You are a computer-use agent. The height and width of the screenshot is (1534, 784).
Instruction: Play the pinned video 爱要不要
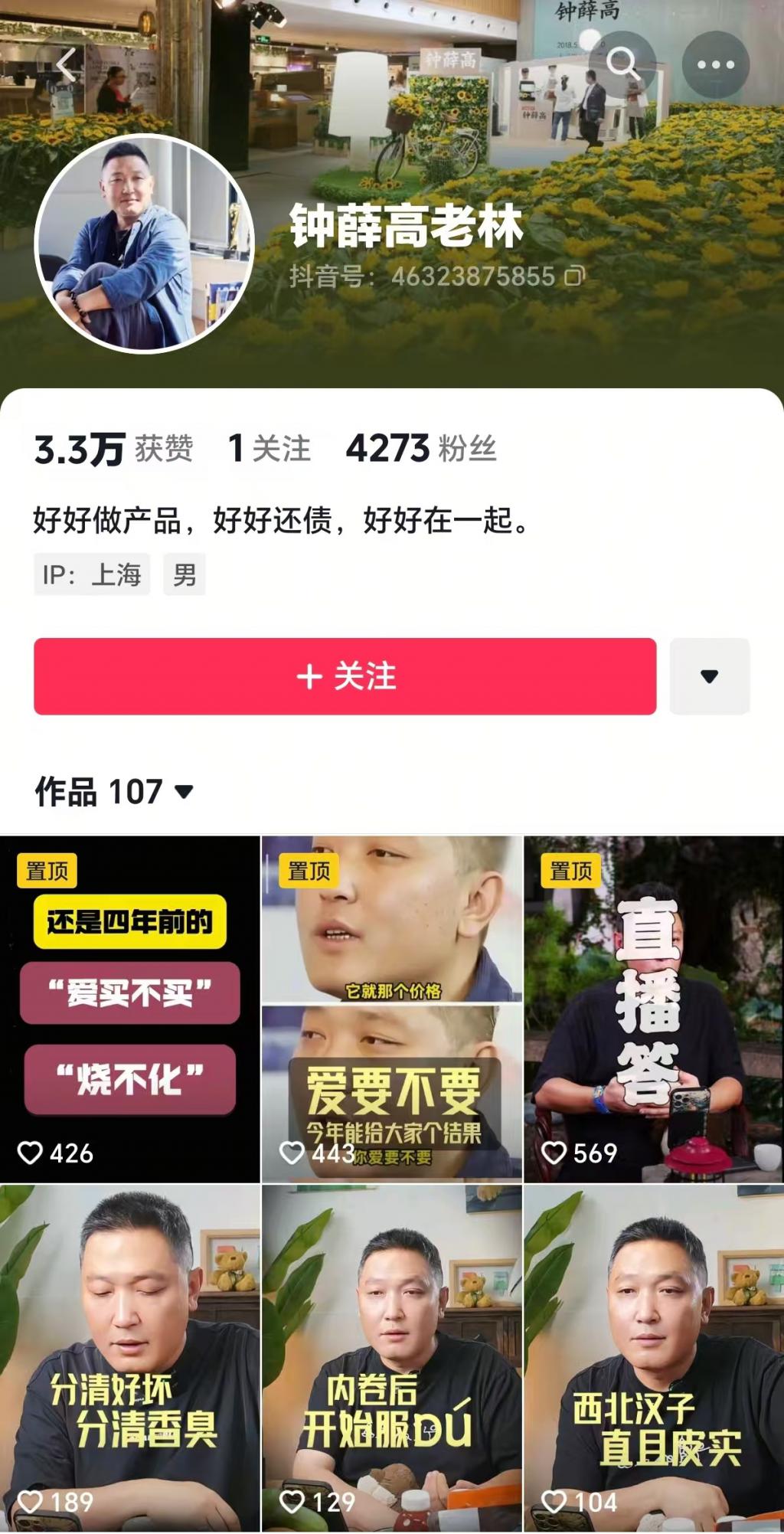[x=392, y=1009]
